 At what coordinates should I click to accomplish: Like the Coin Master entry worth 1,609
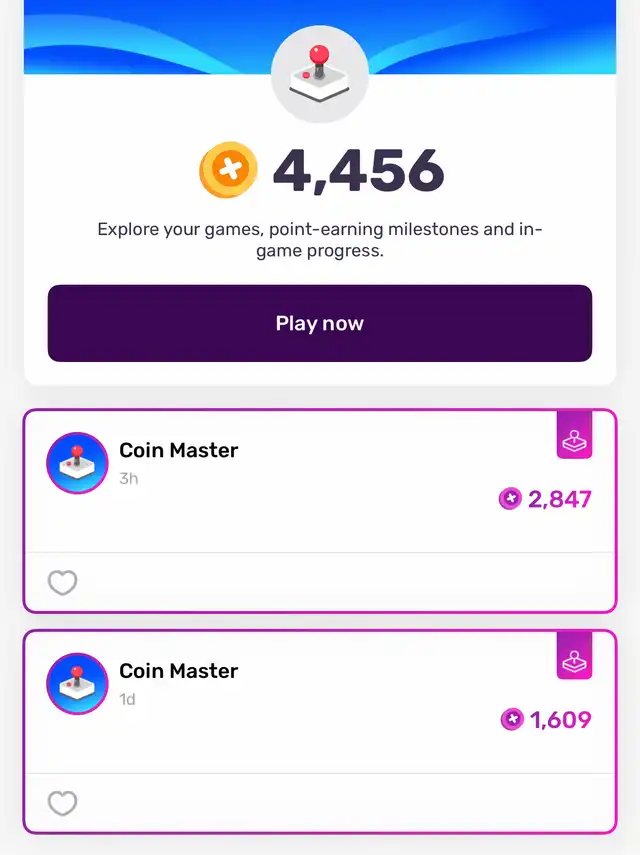pos(63,803)
